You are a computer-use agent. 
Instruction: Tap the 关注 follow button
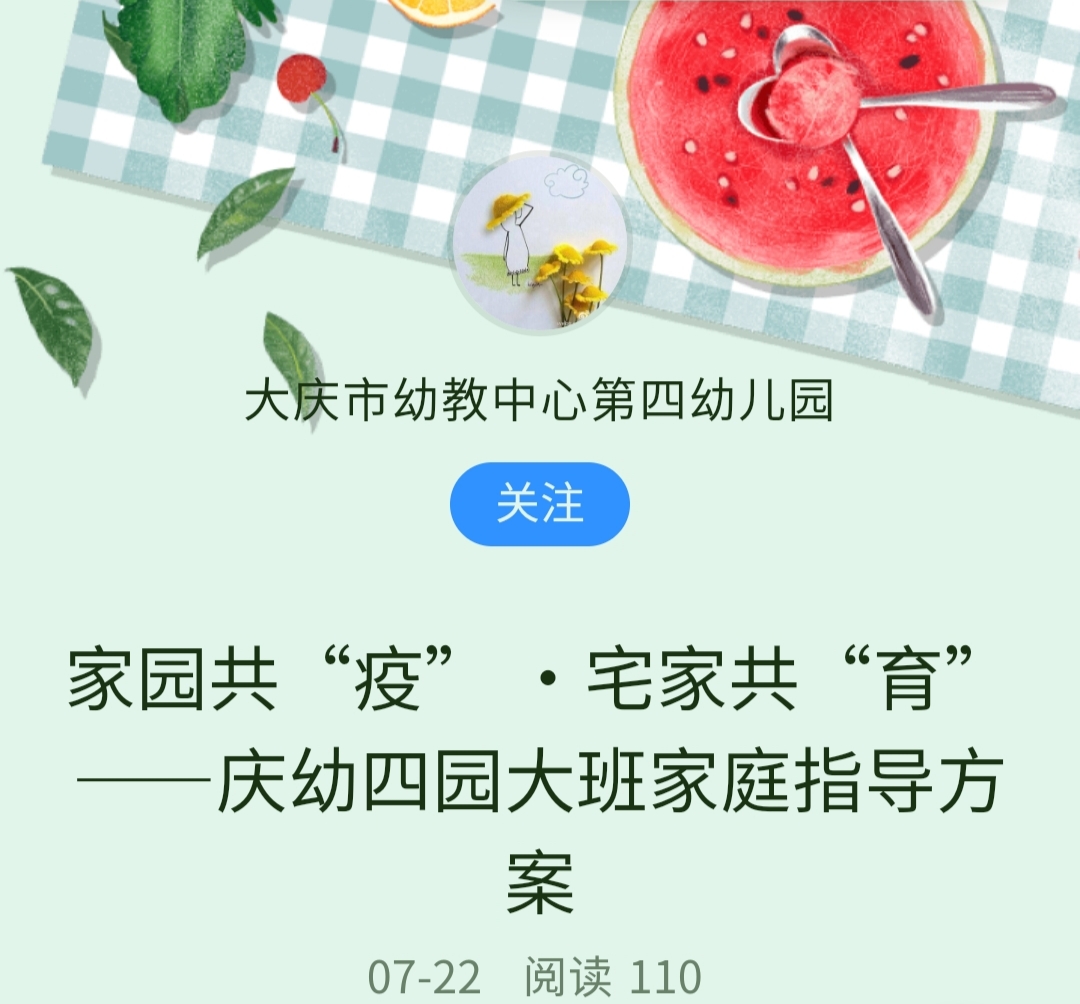pyautogui.click(x=539, y=504)
